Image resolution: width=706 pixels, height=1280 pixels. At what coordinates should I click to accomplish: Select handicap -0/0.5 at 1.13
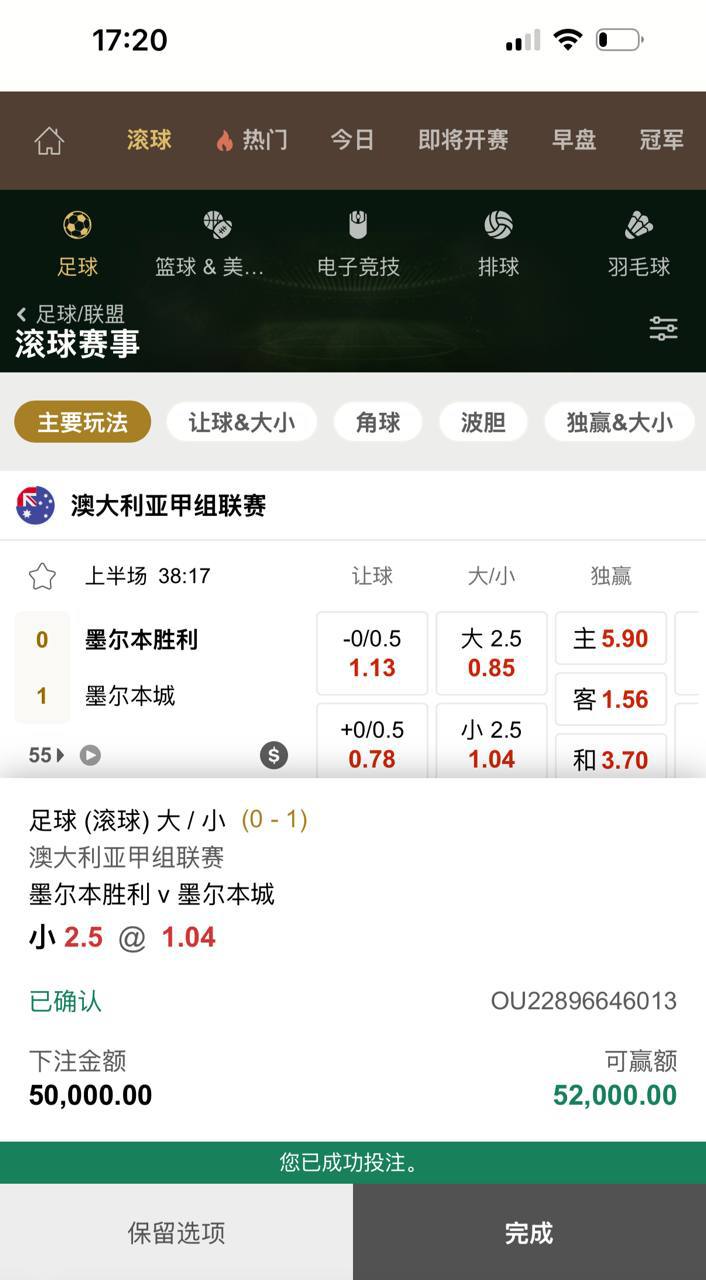372,653
